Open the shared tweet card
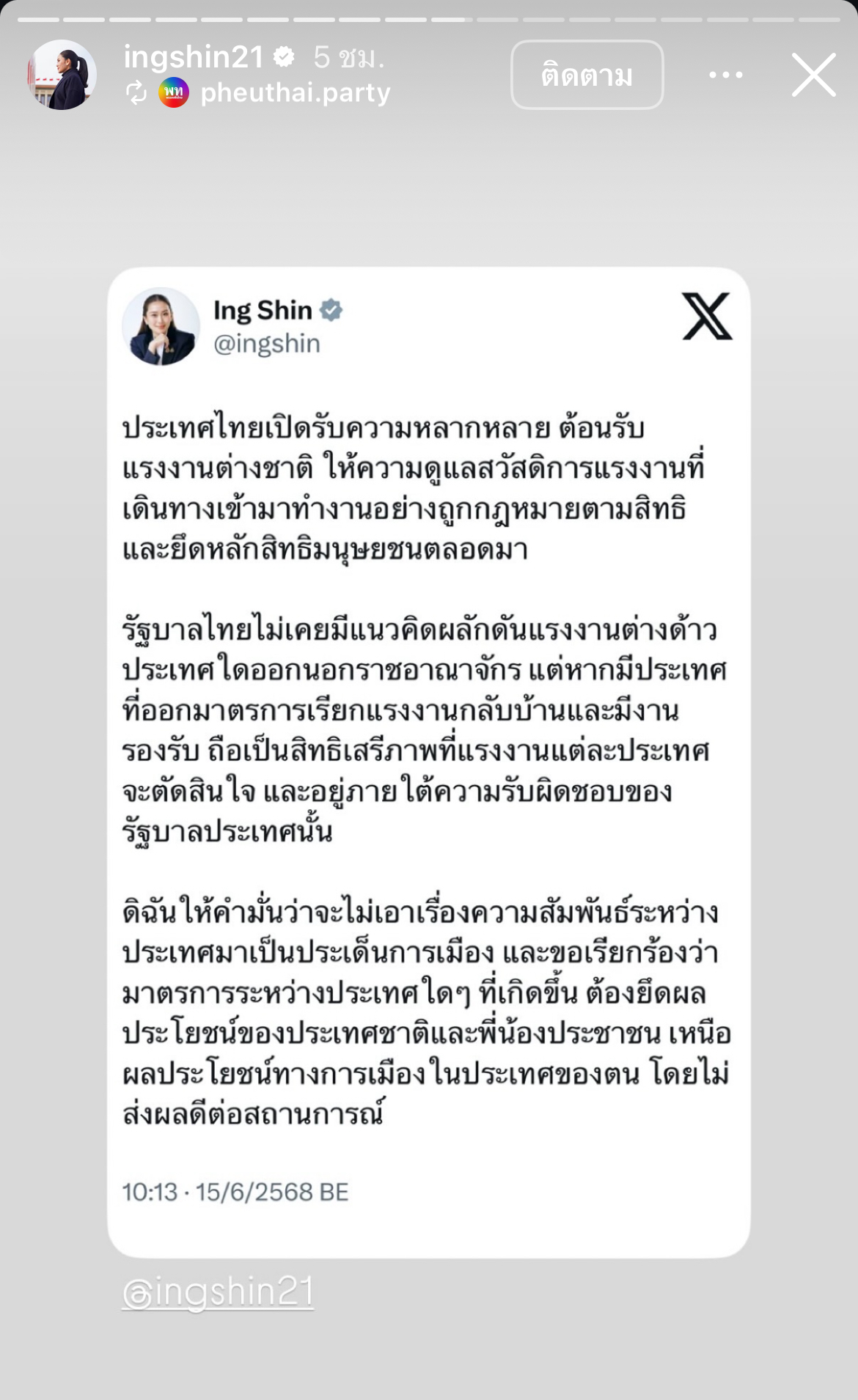 pyautogui.click(x=428, y=762)
